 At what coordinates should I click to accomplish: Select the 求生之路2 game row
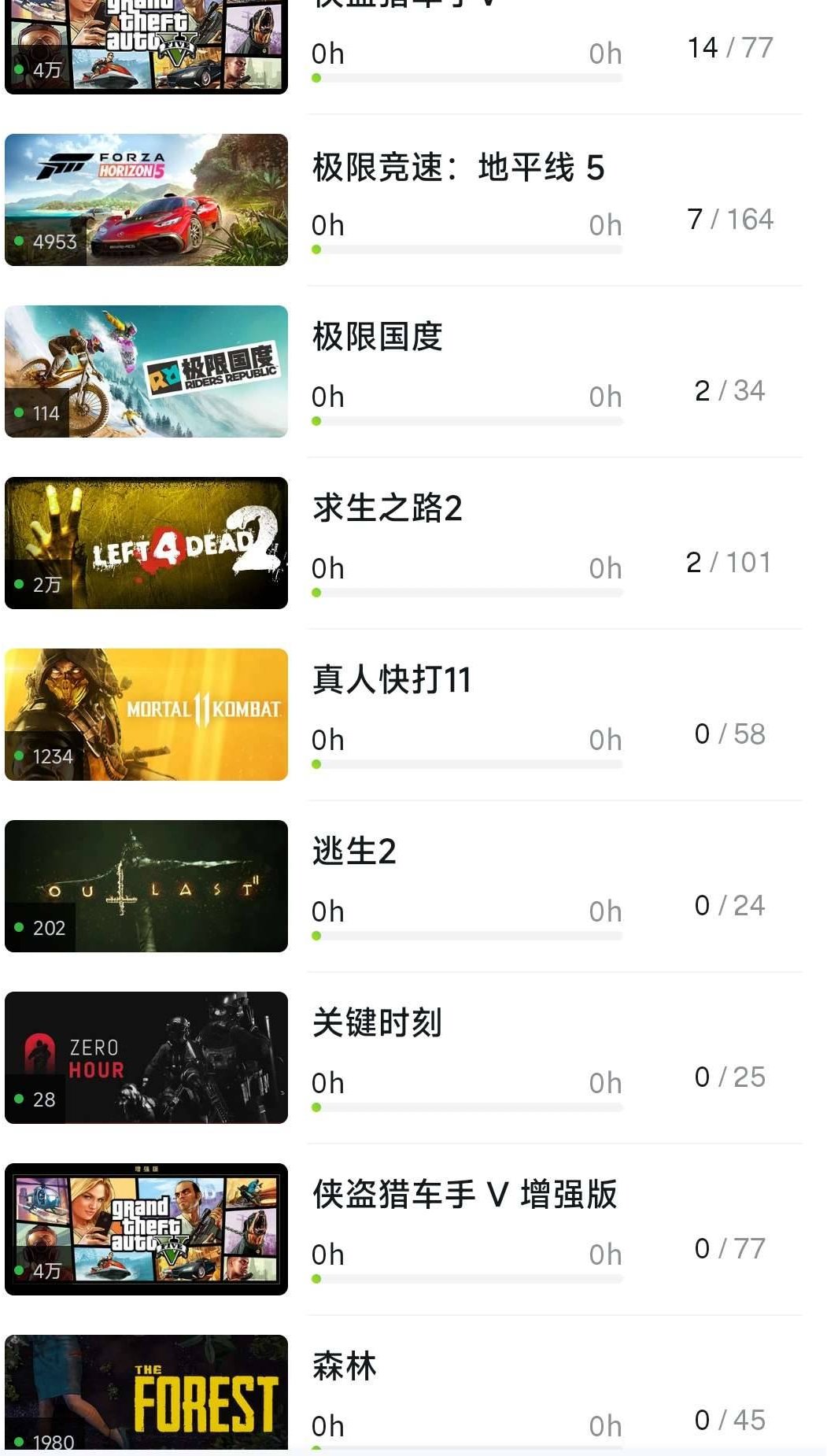pyautogui.click(x=404, y=543)
